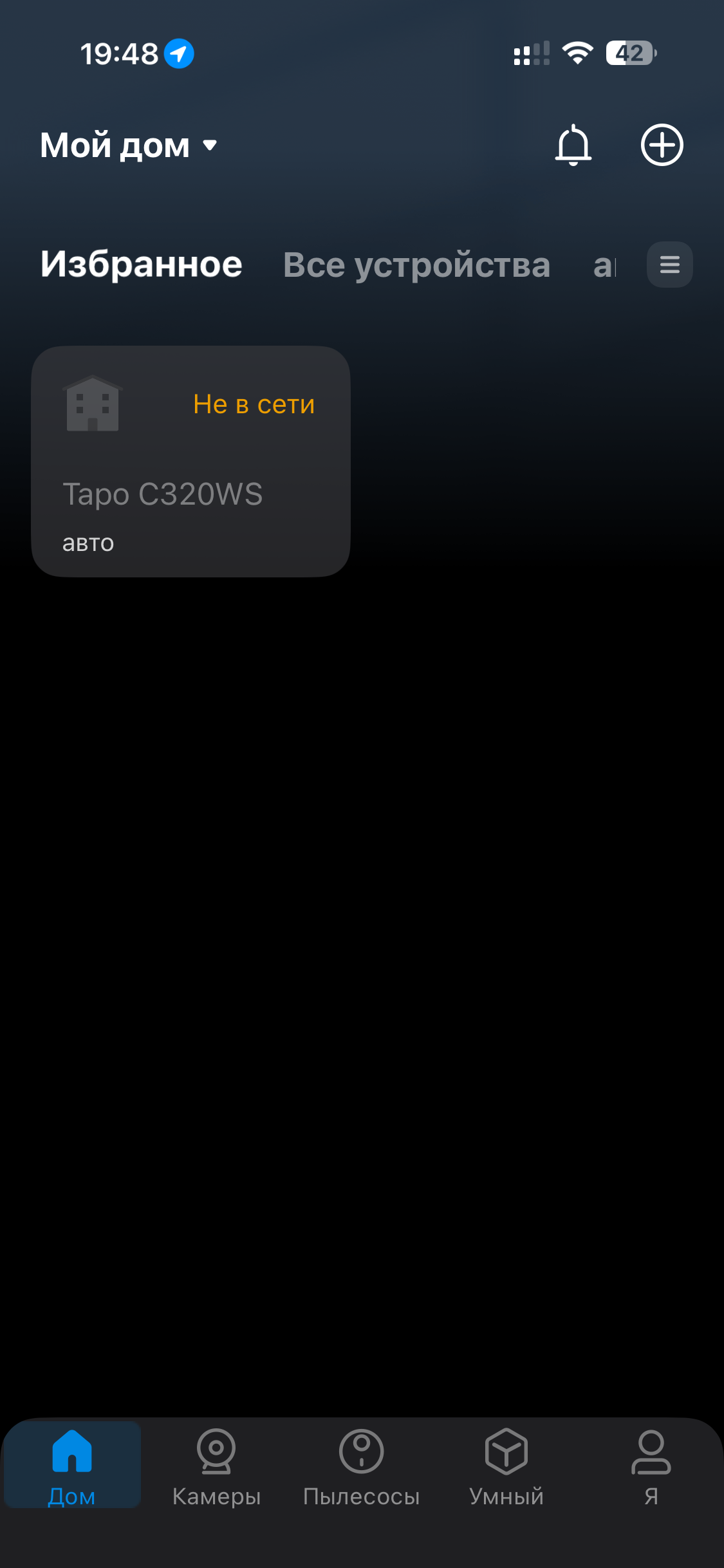Open the Tapo C320WS camera card
Screen dimensions: 724x1568
(190, 461)
